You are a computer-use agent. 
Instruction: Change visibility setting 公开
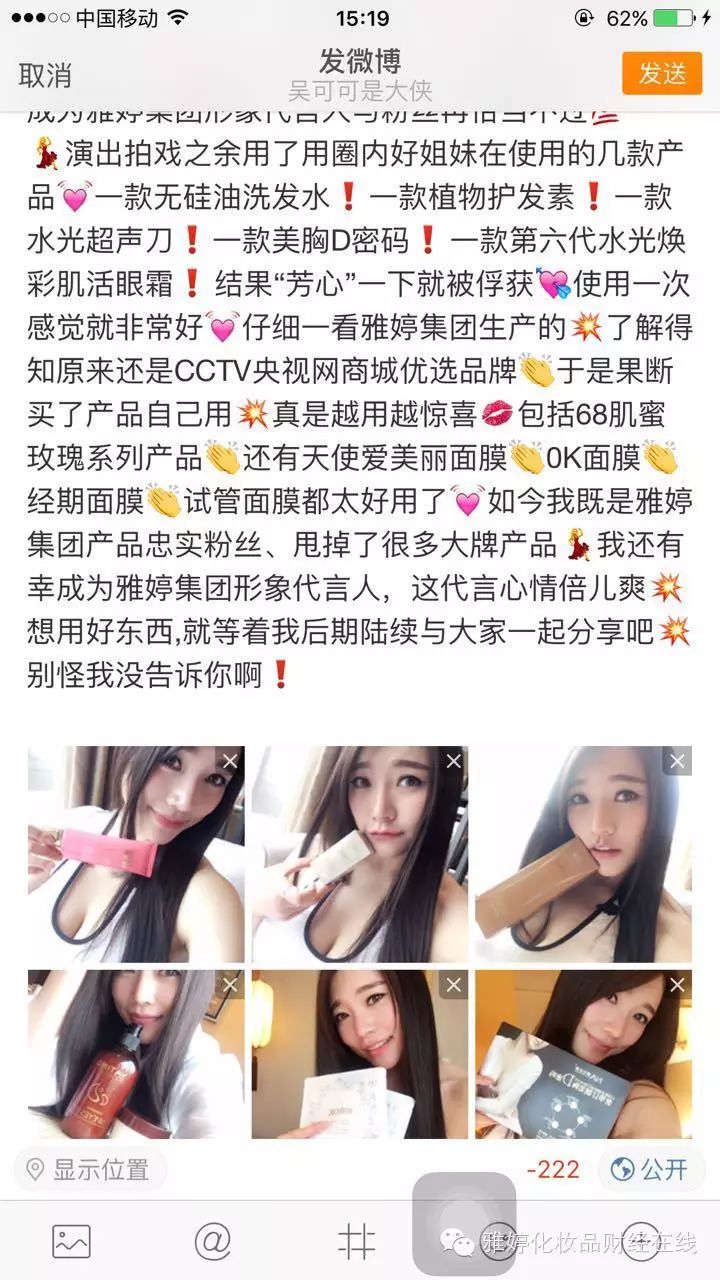point(650,1169)
